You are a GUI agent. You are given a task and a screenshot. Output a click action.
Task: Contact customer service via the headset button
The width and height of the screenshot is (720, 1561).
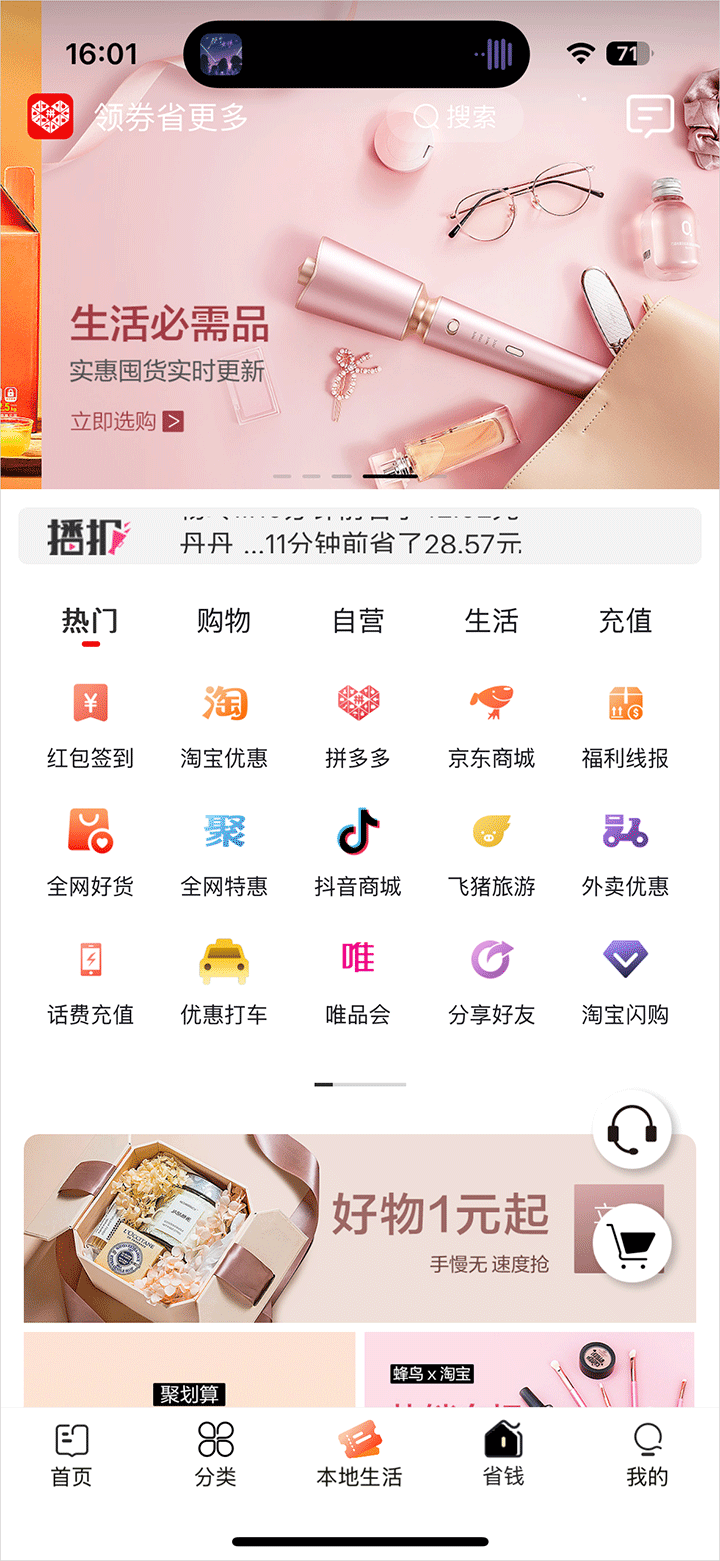632,1129
